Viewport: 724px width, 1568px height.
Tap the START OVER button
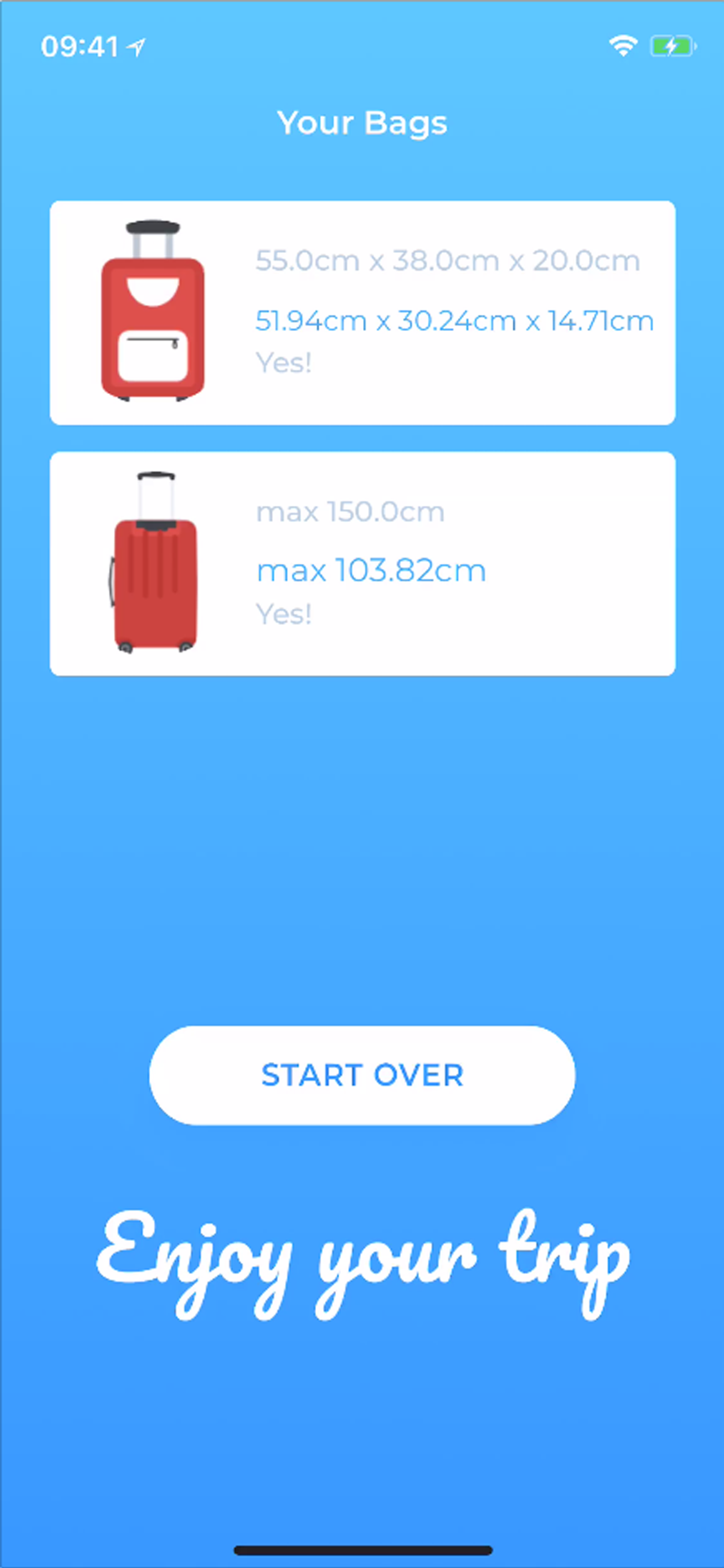point(362,1075)
